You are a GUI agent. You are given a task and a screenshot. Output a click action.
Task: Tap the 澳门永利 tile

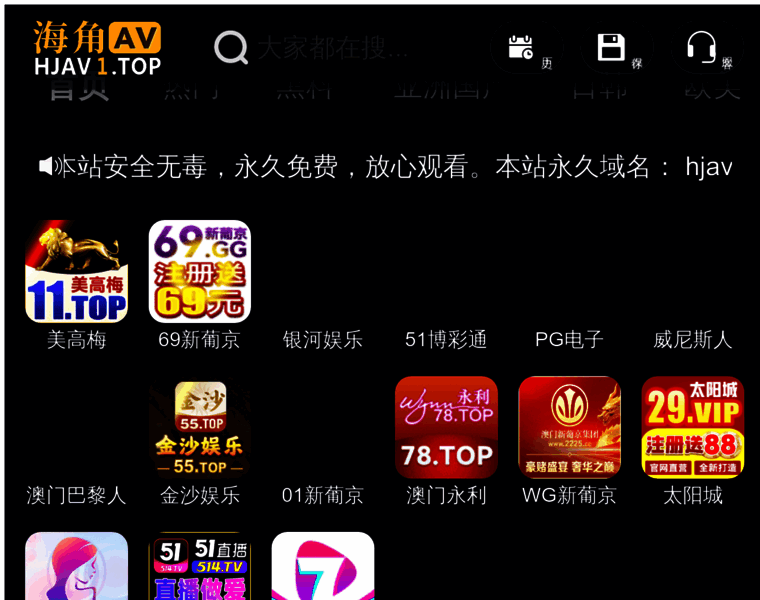point(446,428)
